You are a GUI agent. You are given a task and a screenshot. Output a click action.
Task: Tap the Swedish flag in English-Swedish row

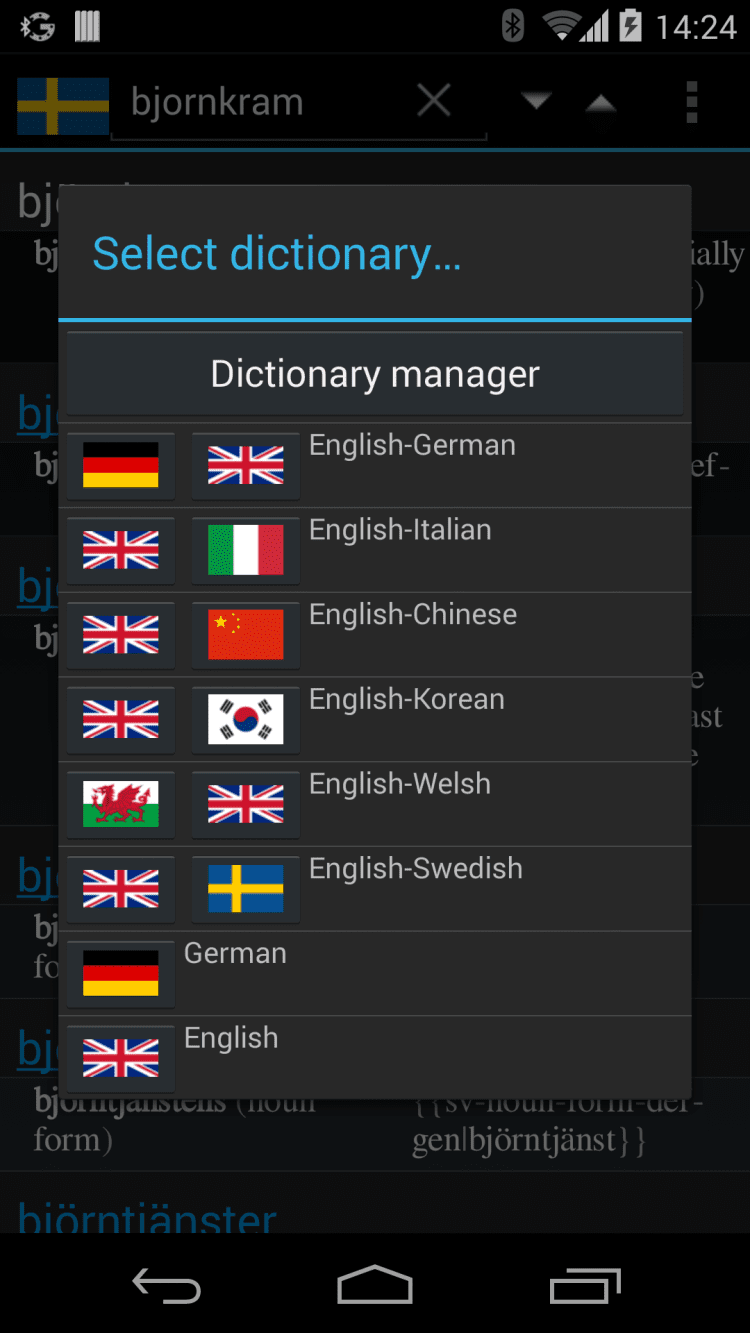pyautogui.click(x=245, y=890)
